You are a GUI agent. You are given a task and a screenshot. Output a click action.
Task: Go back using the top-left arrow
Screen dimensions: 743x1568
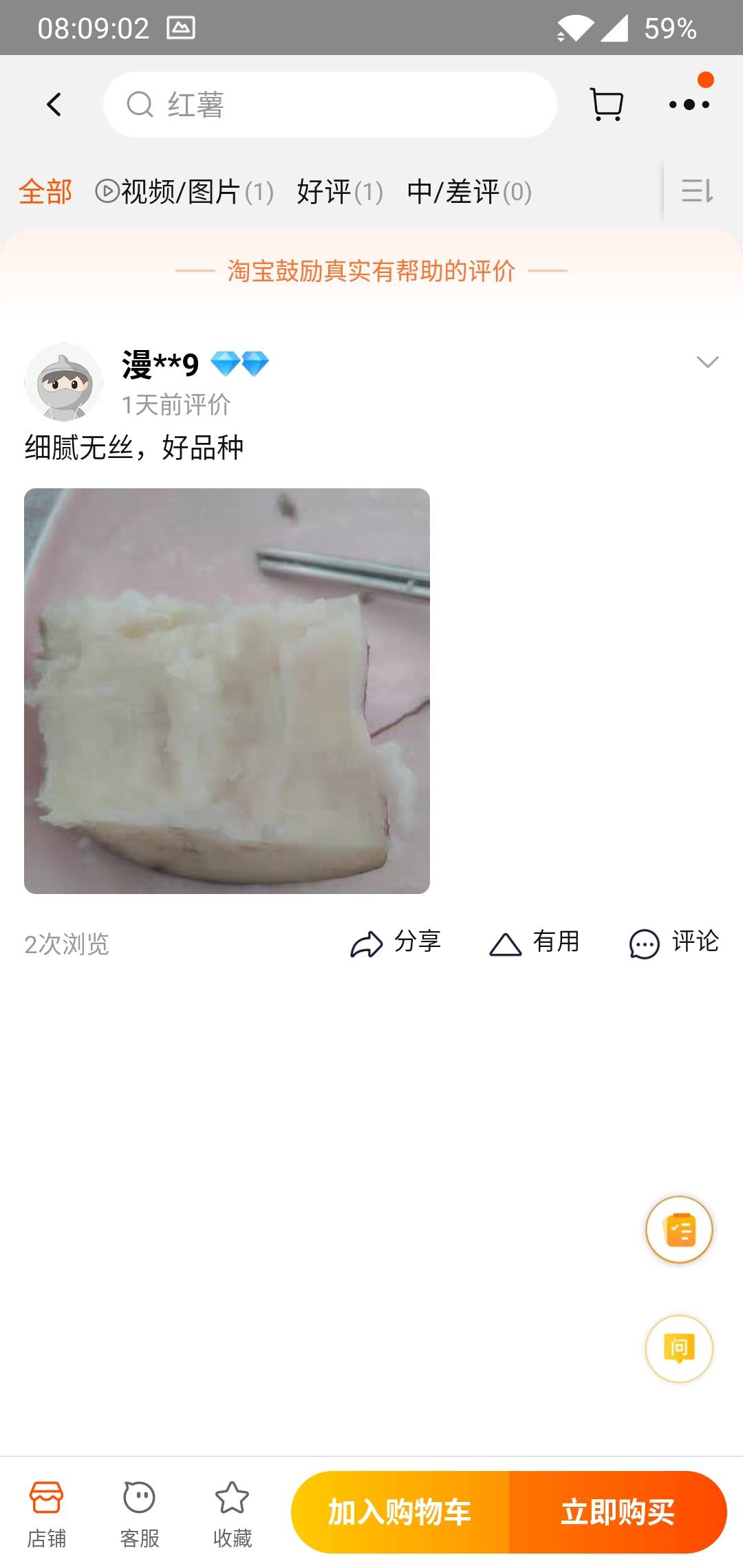click(54, 105)
